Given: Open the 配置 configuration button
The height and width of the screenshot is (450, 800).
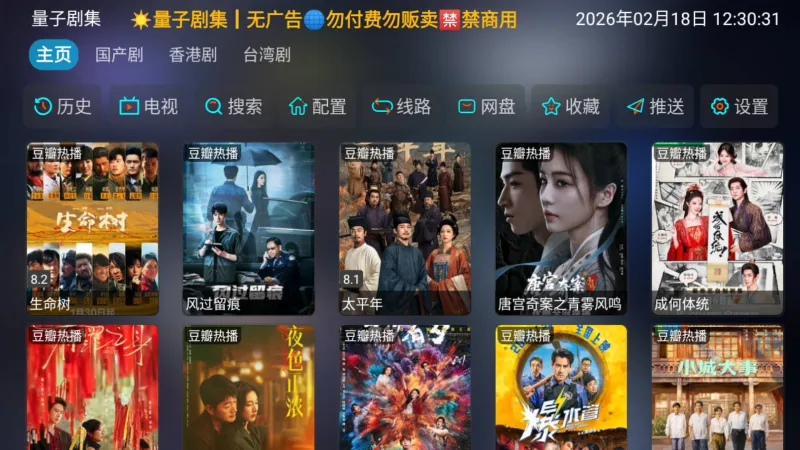Looking at the screenshot, I should pyautogui.click(x=317, y=106).
